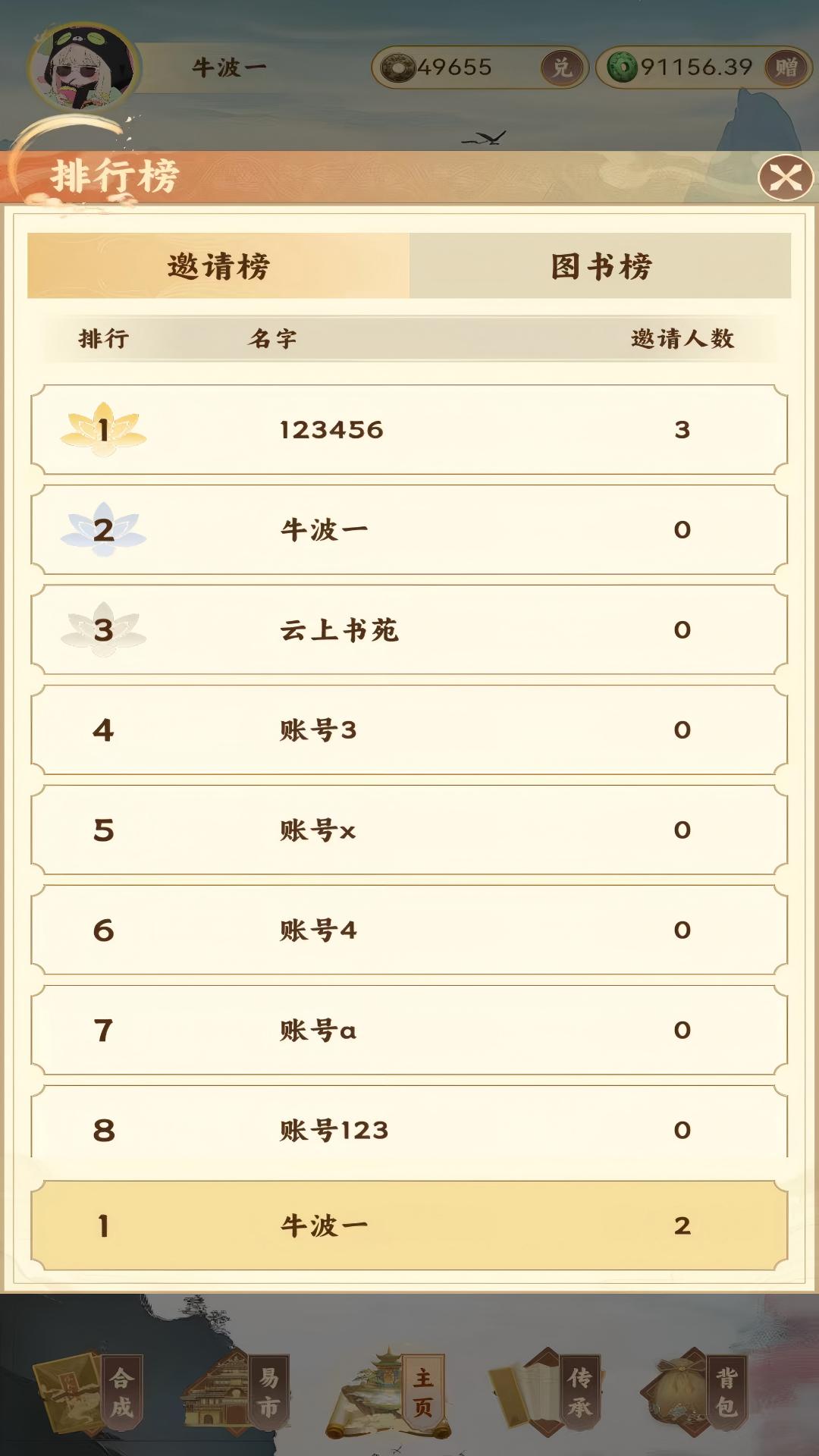Viewport: 819px width, 1456px height.
Task: Click the gold coin currency icon
Action: [397, 67]
